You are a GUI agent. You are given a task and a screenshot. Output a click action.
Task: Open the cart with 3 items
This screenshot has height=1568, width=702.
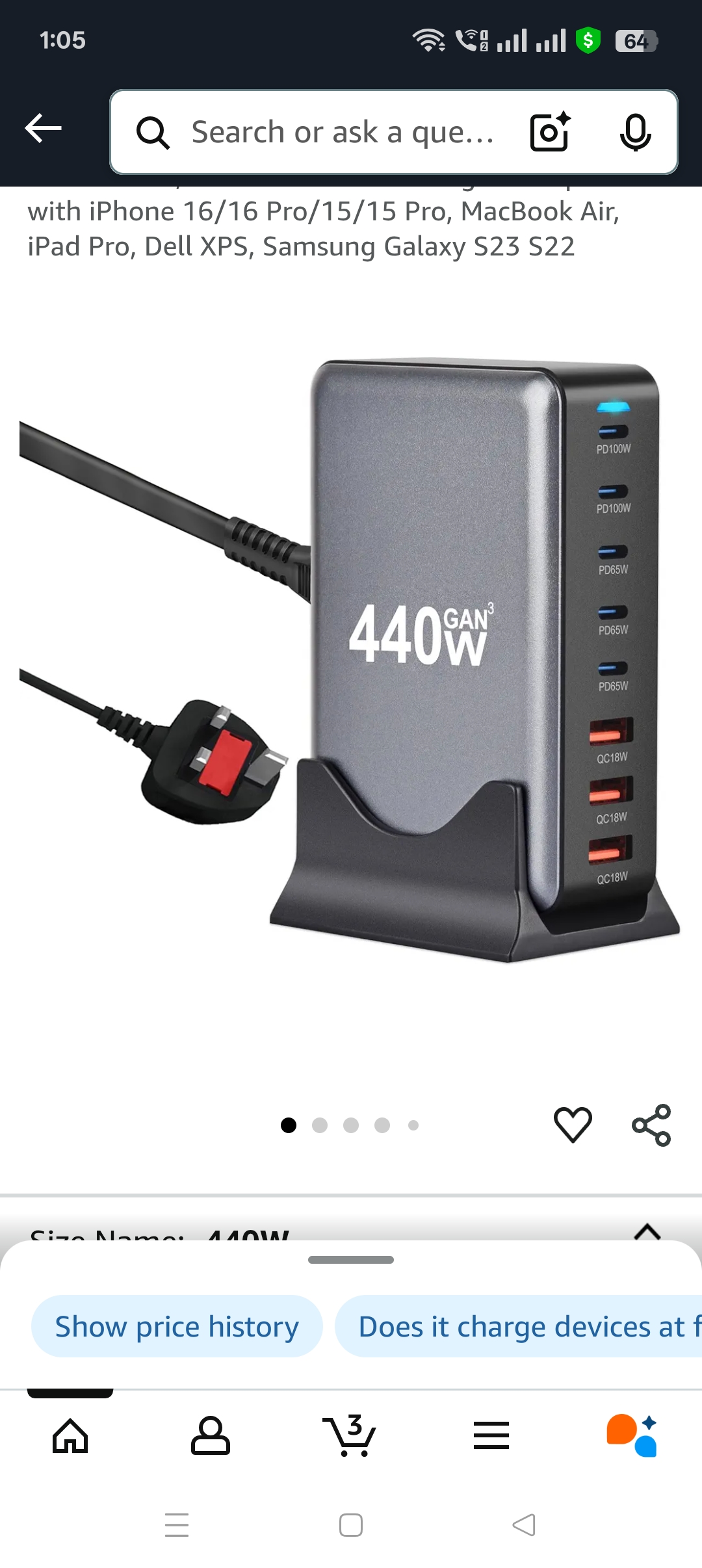pyautogui.click(x=350, y=1435)
